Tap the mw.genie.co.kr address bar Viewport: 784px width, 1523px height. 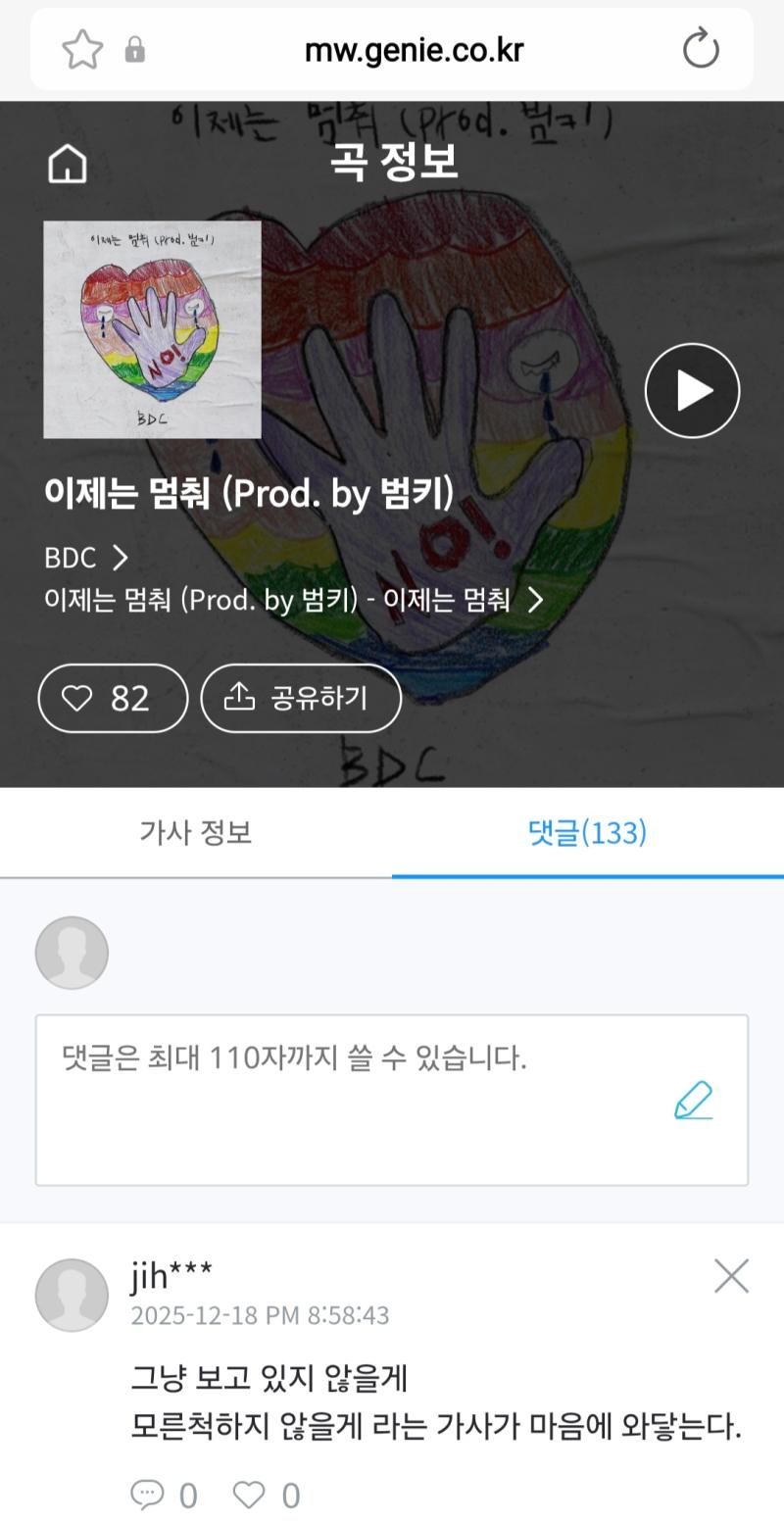coord(414,50)
